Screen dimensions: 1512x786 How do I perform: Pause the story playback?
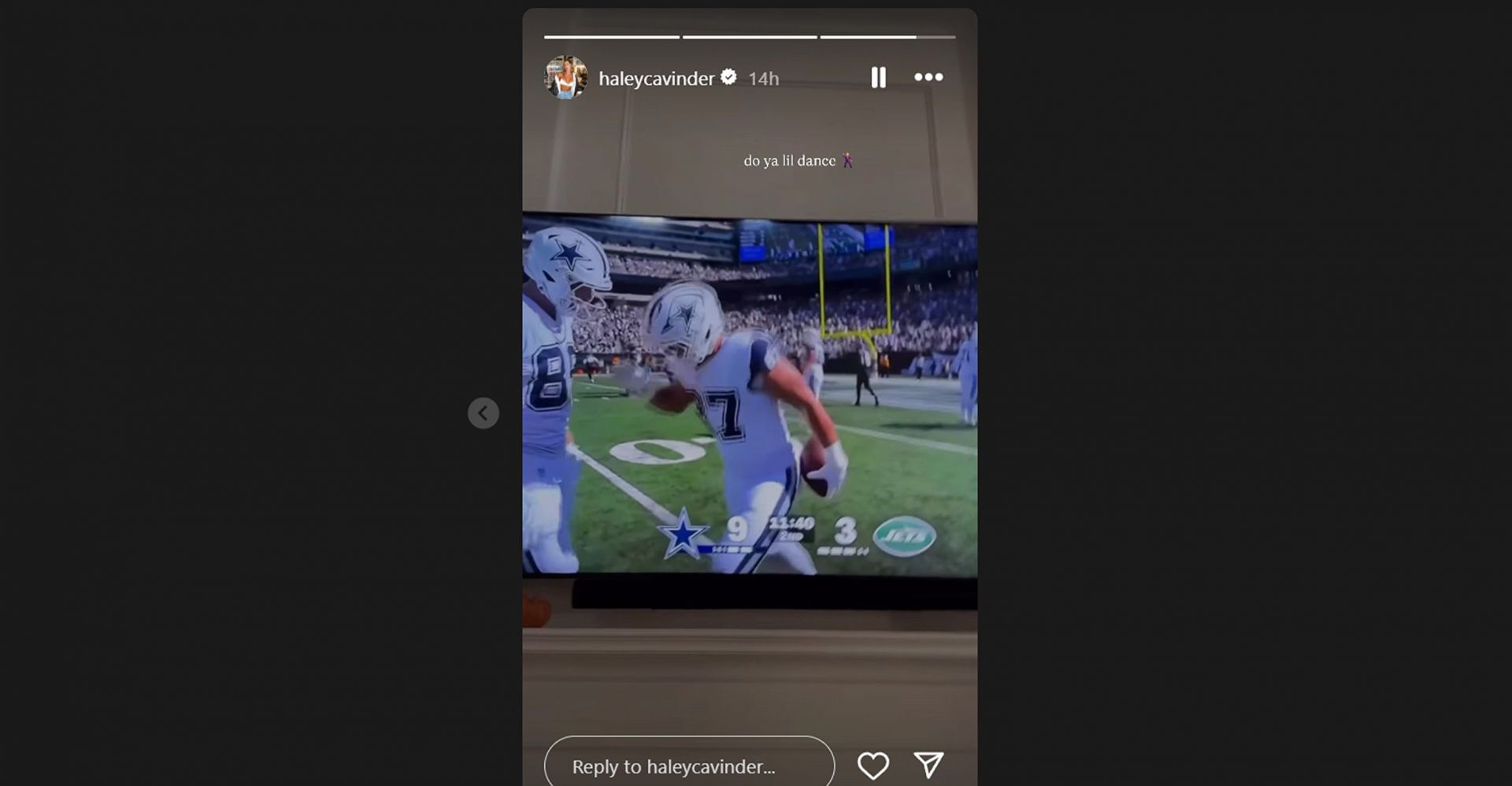(878, 77)
